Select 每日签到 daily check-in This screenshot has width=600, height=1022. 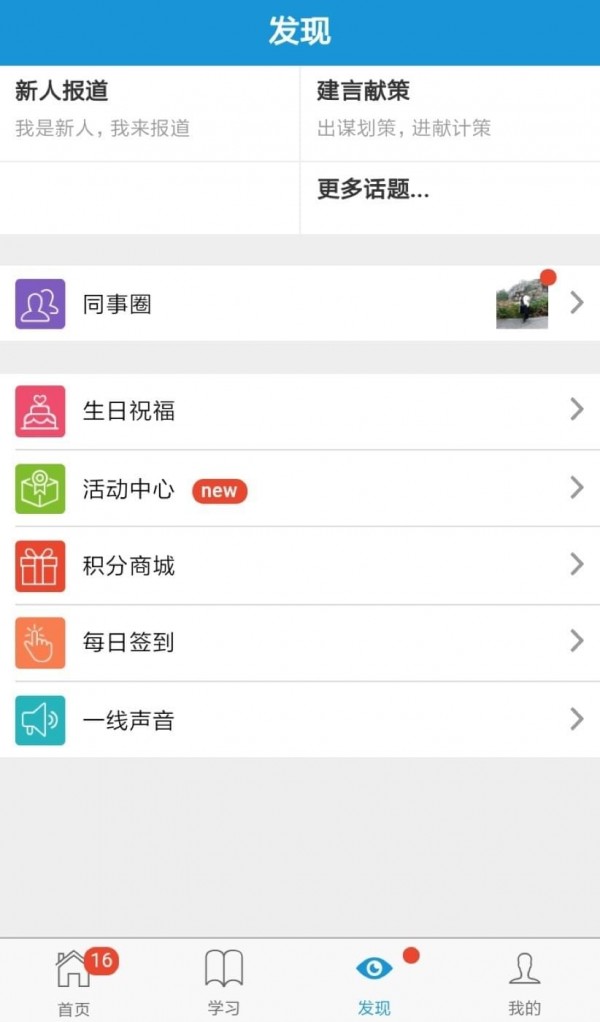click(x=300, y=642)
